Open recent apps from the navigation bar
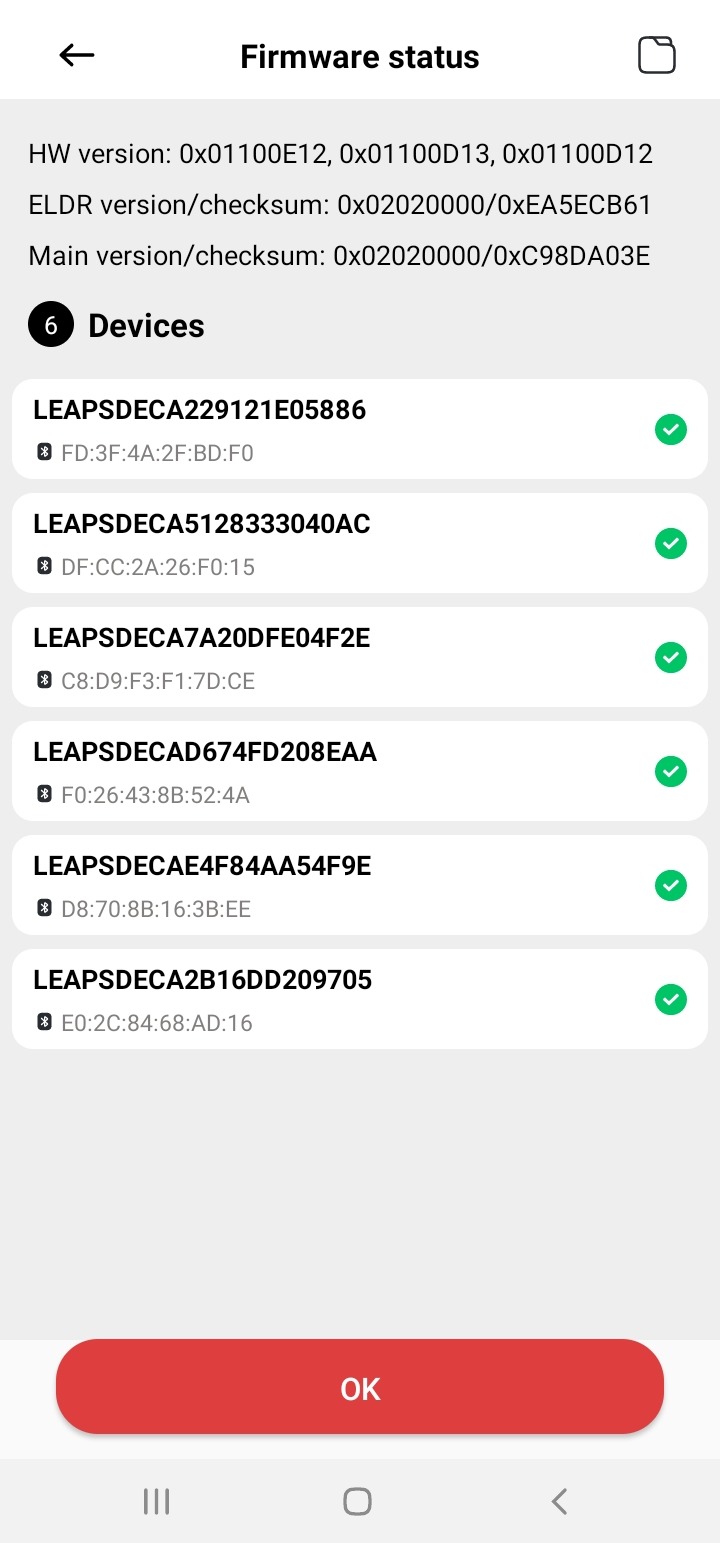The image size is (720, 1543). point(156,1501)
